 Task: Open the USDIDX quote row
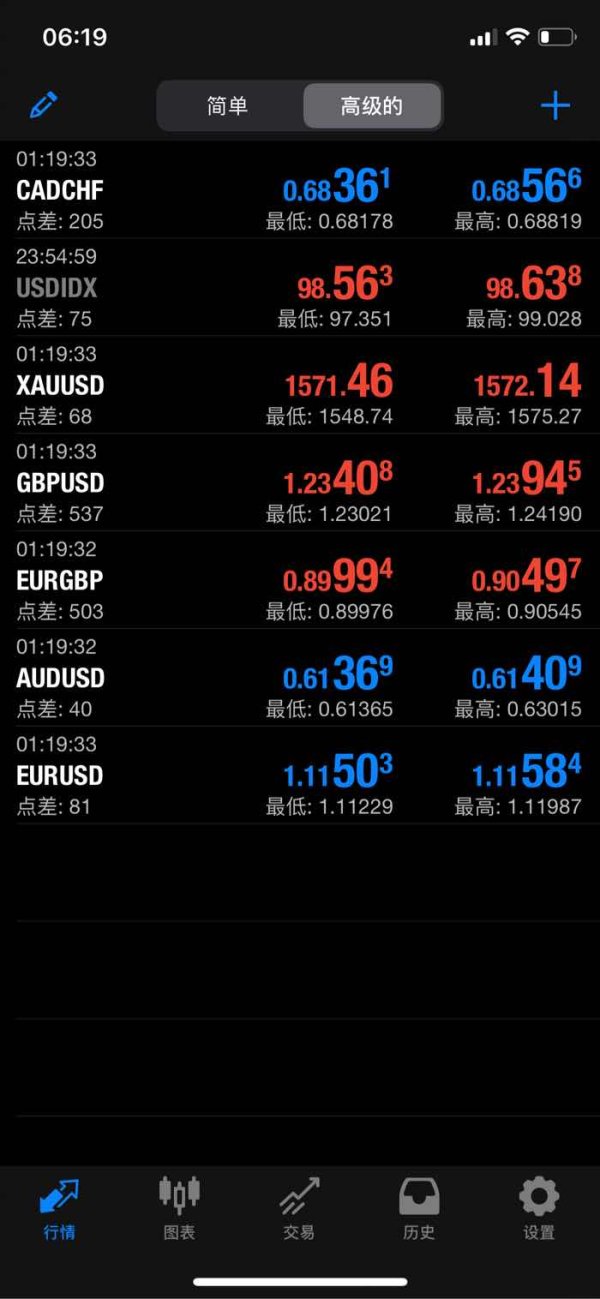tap(300, 288)
